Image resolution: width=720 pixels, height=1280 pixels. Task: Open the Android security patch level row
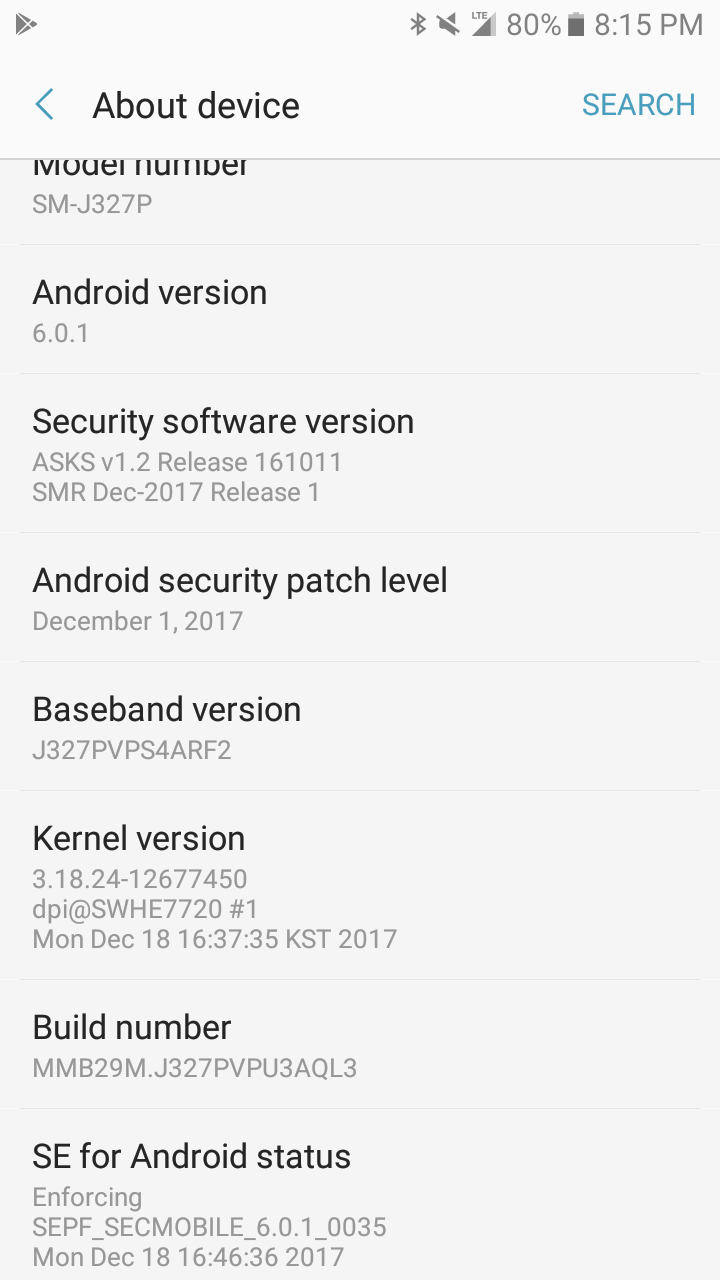[x=360, y=598]
